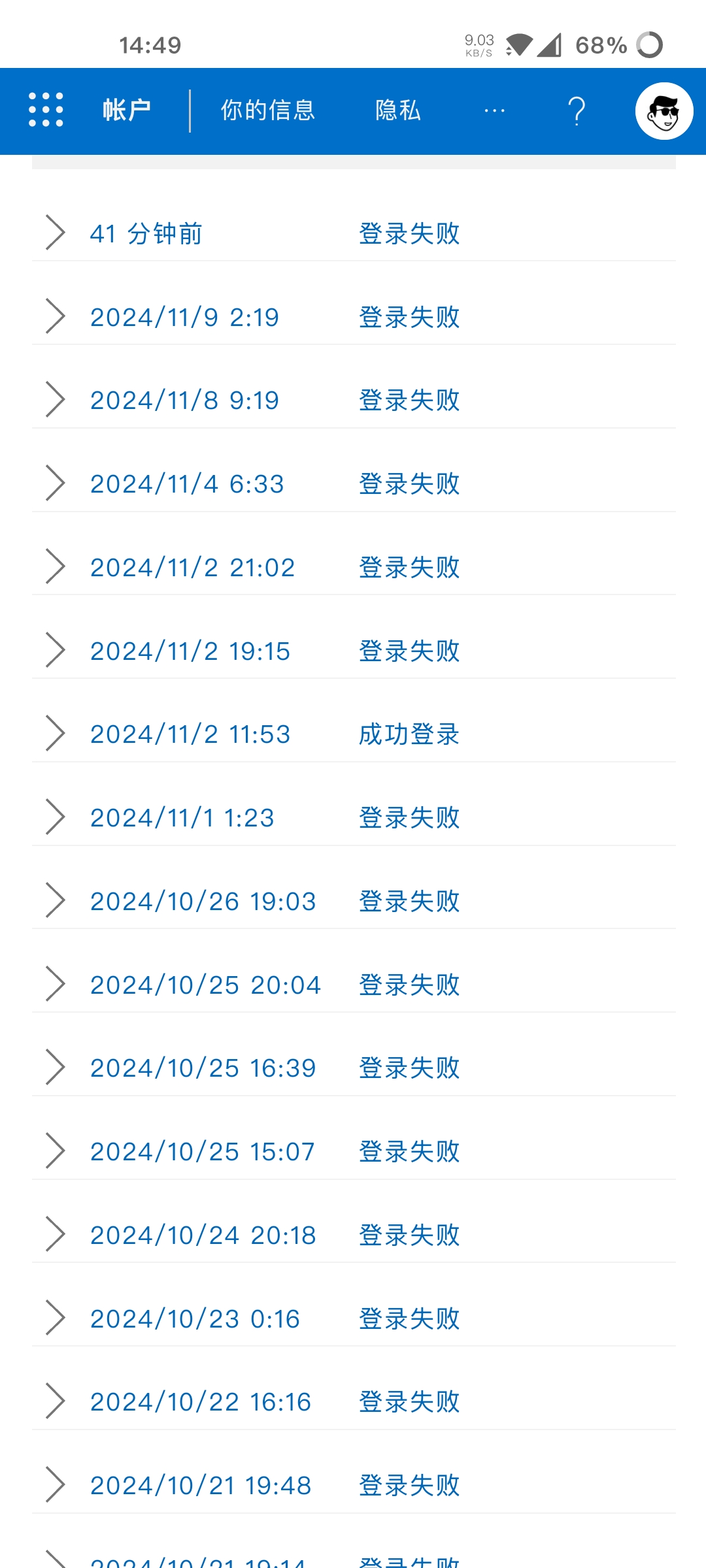706x1568 pixels.
Task: Expand the 2024/10/26 19:03 entry
Action: pos(354,901)
